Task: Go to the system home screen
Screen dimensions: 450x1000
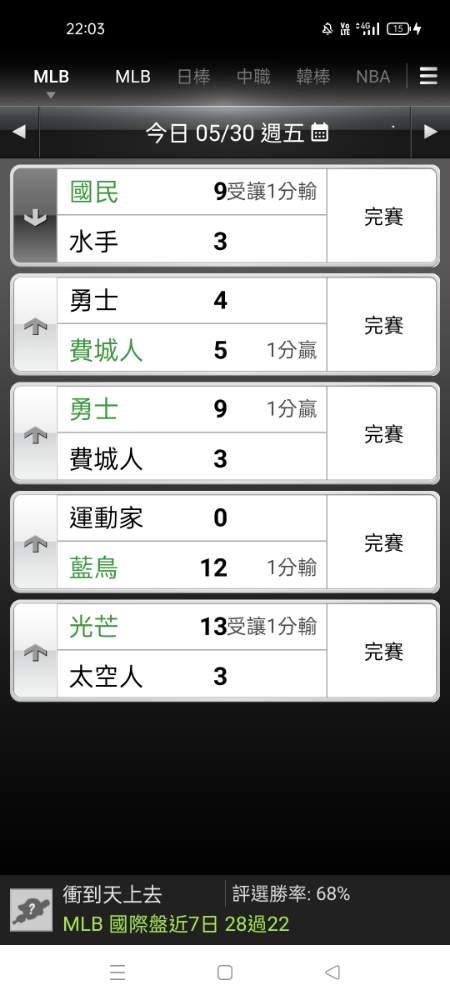Action: pos(224,972)
